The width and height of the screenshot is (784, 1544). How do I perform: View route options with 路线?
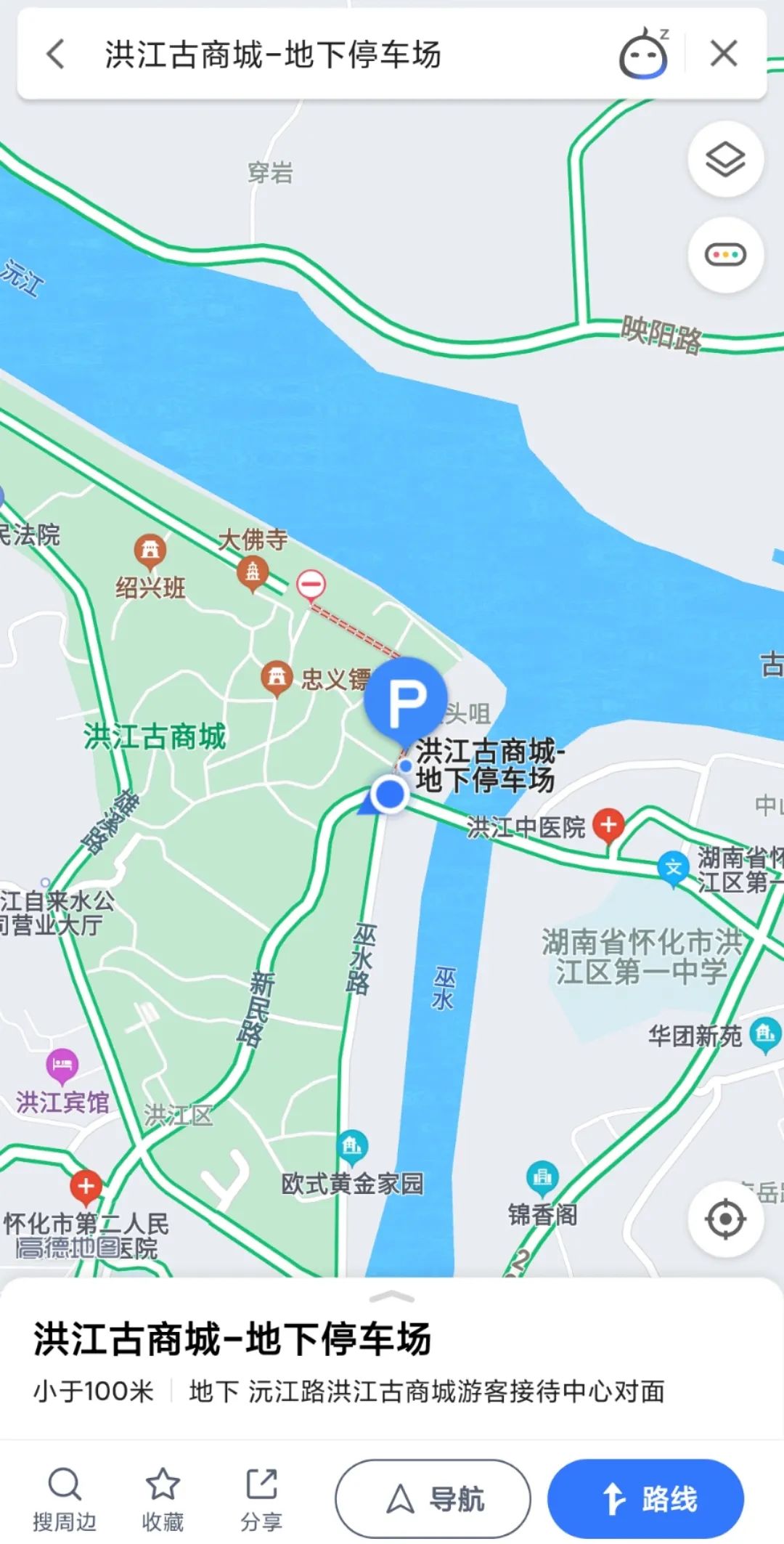coord(646,1498)
